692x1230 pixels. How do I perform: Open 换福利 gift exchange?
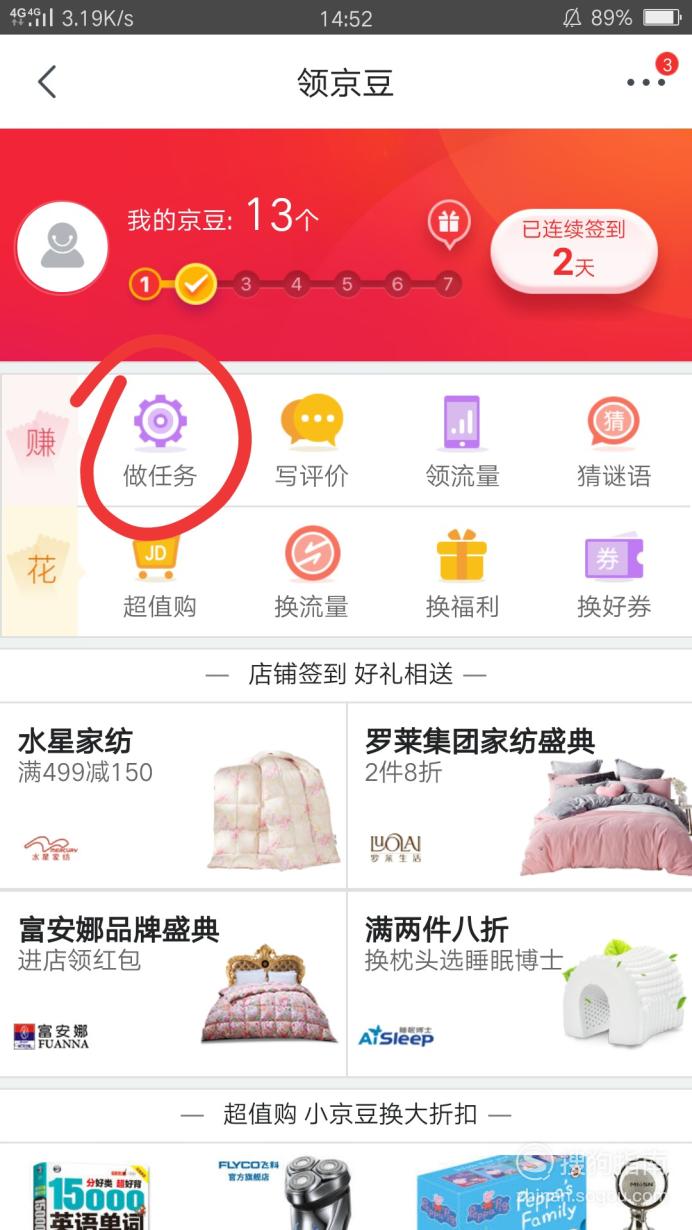462,573
